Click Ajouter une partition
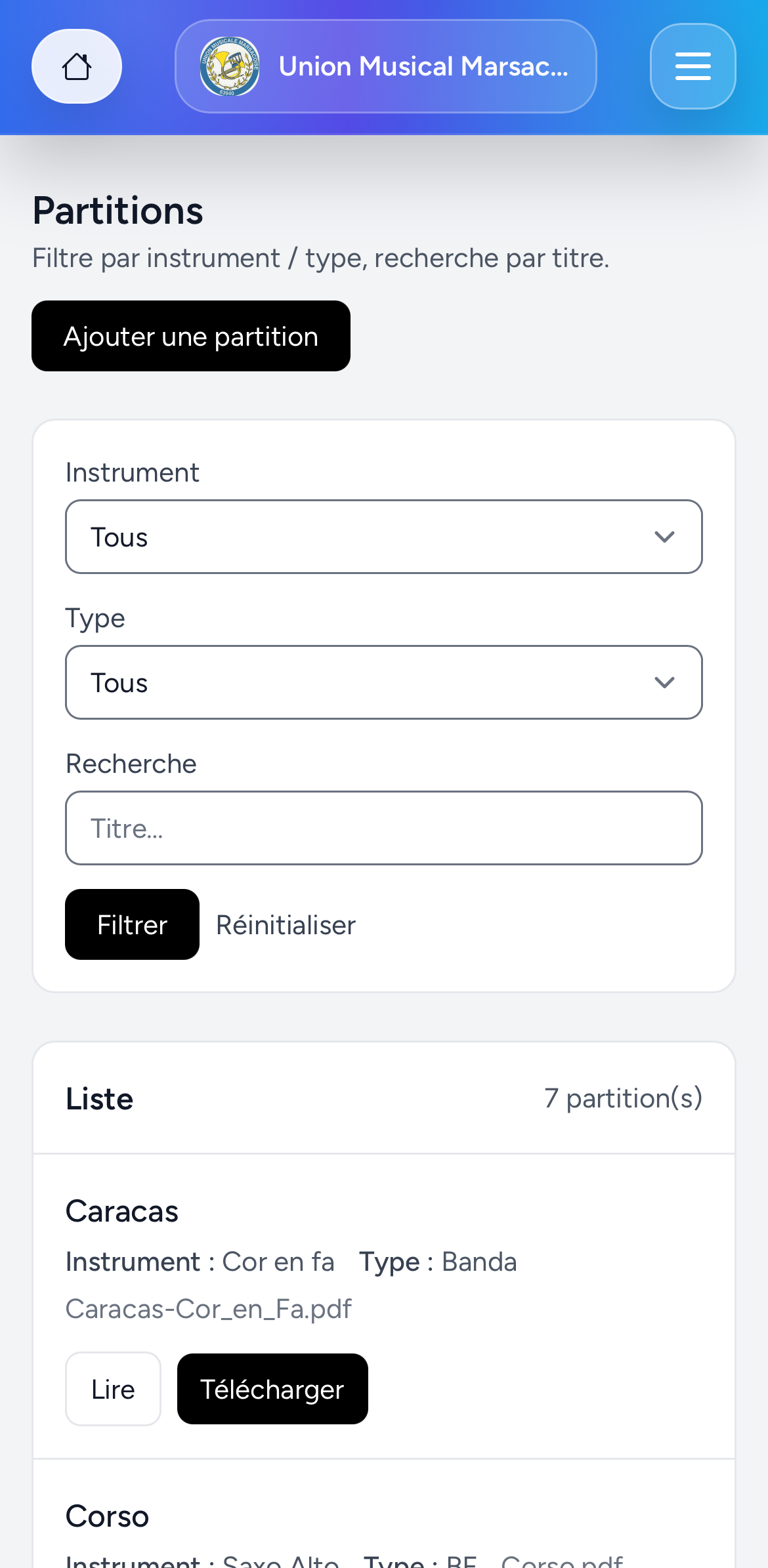The height and width of the screenshot is (1568, 768). pyautogui.click(x=191, y=336)
